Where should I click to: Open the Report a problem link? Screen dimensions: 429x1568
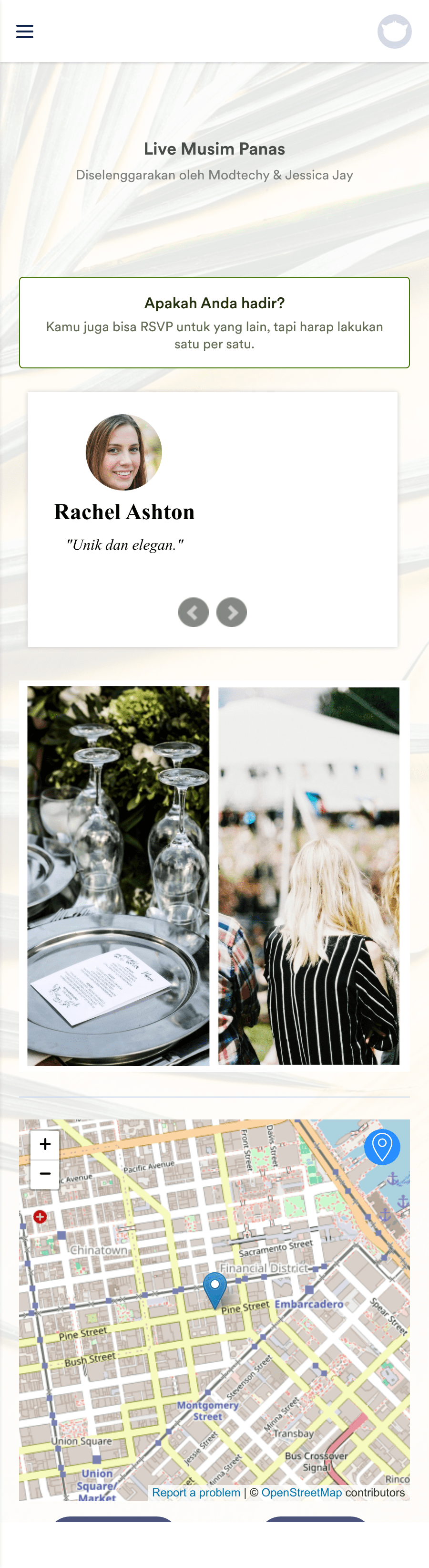tap(195, 1493)
